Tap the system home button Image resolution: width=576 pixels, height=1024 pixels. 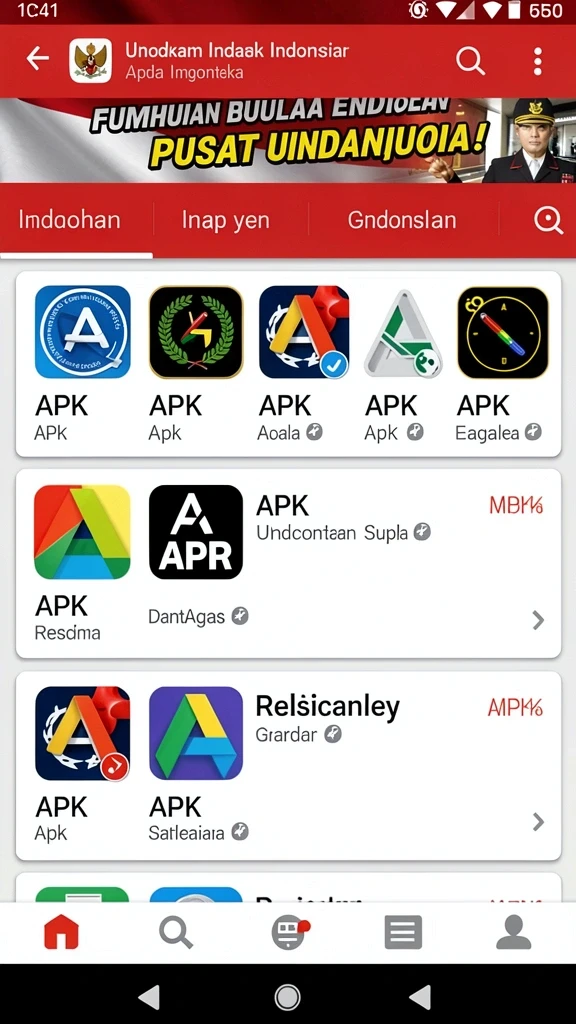coord(287,997)
